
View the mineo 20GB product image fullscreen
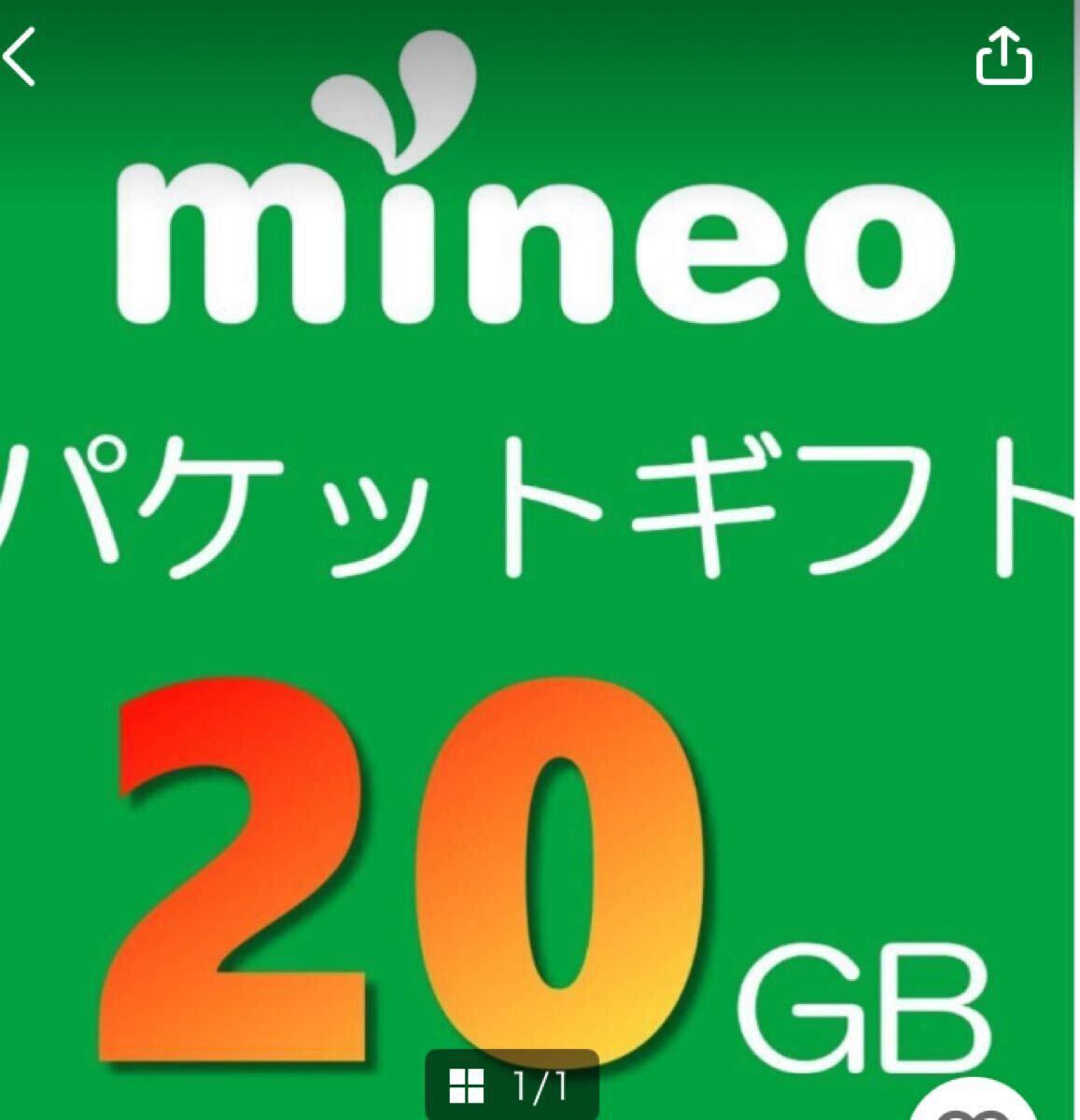[540, 560]
